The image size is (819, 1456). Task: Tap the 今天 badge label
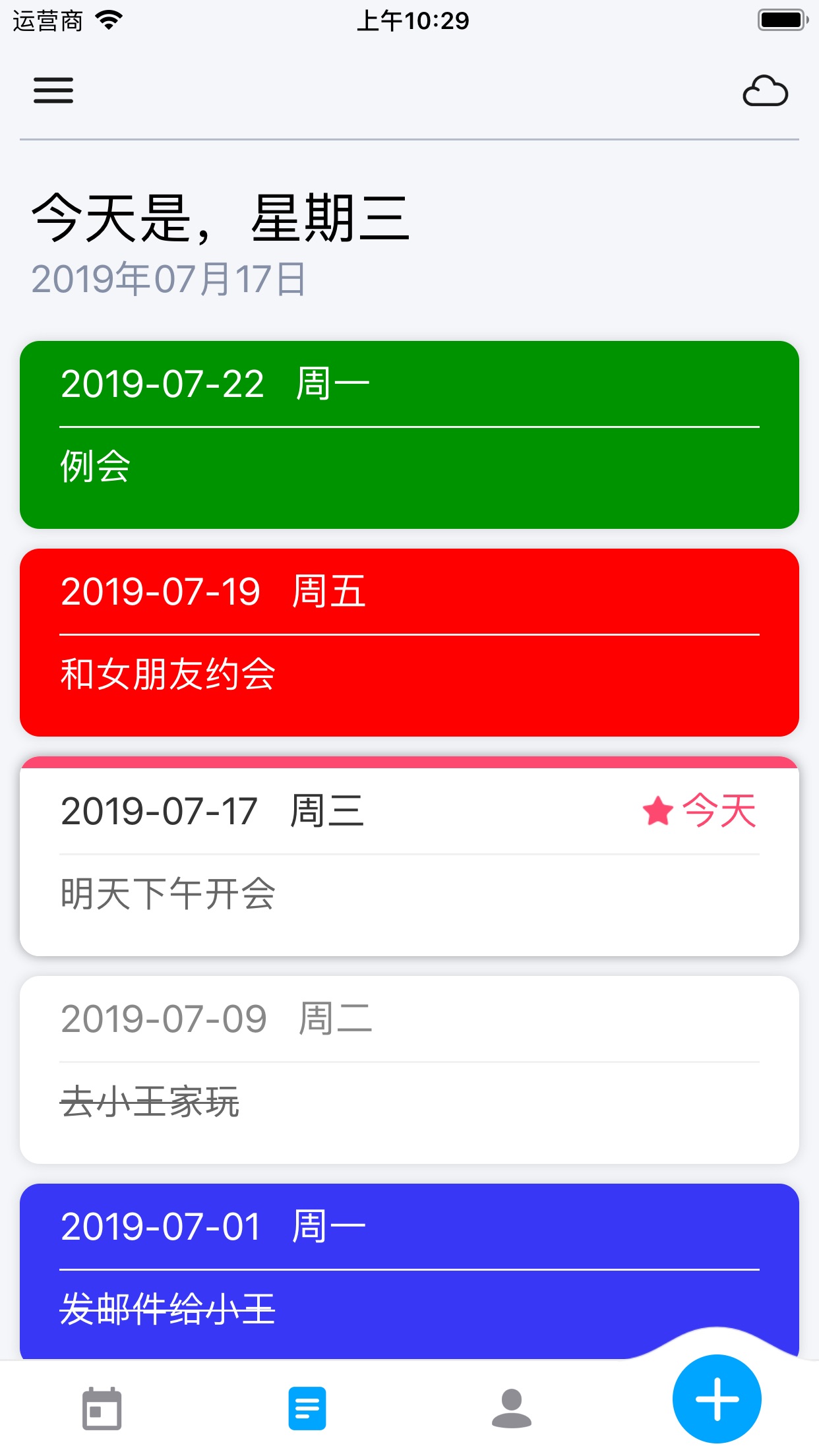click(719, 814)
